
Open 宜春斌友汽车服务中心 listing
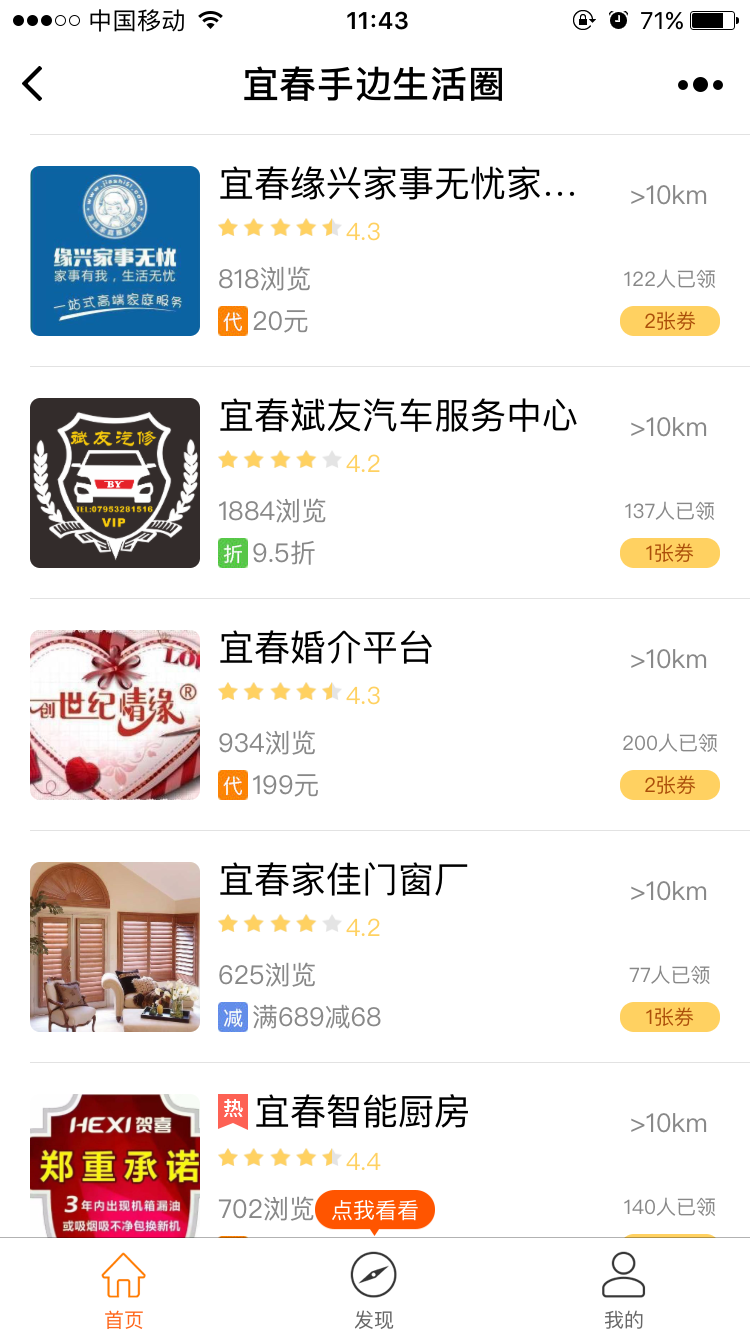tap(398, 417)
